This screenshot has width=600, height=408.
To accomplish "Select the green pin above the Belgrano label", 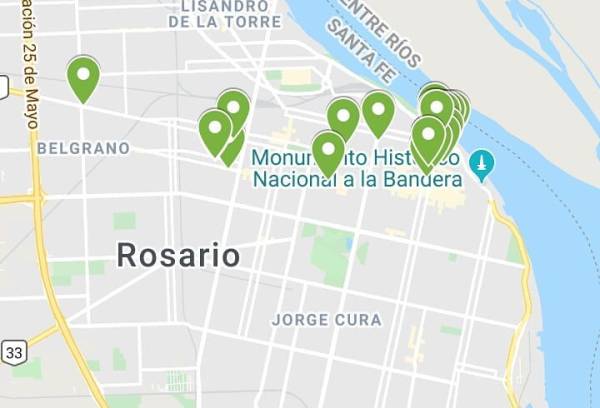I will [83, 76].
